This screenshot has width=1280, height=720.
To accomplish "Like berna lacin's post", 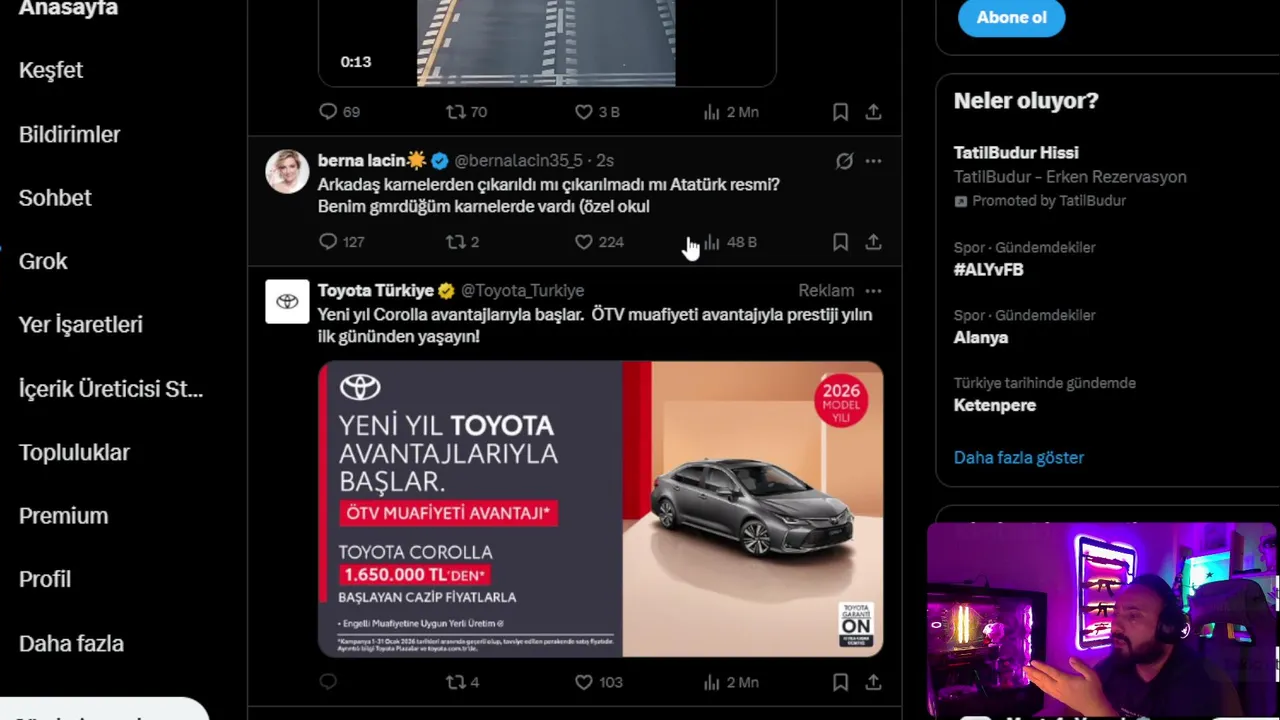I will point(585,242).
